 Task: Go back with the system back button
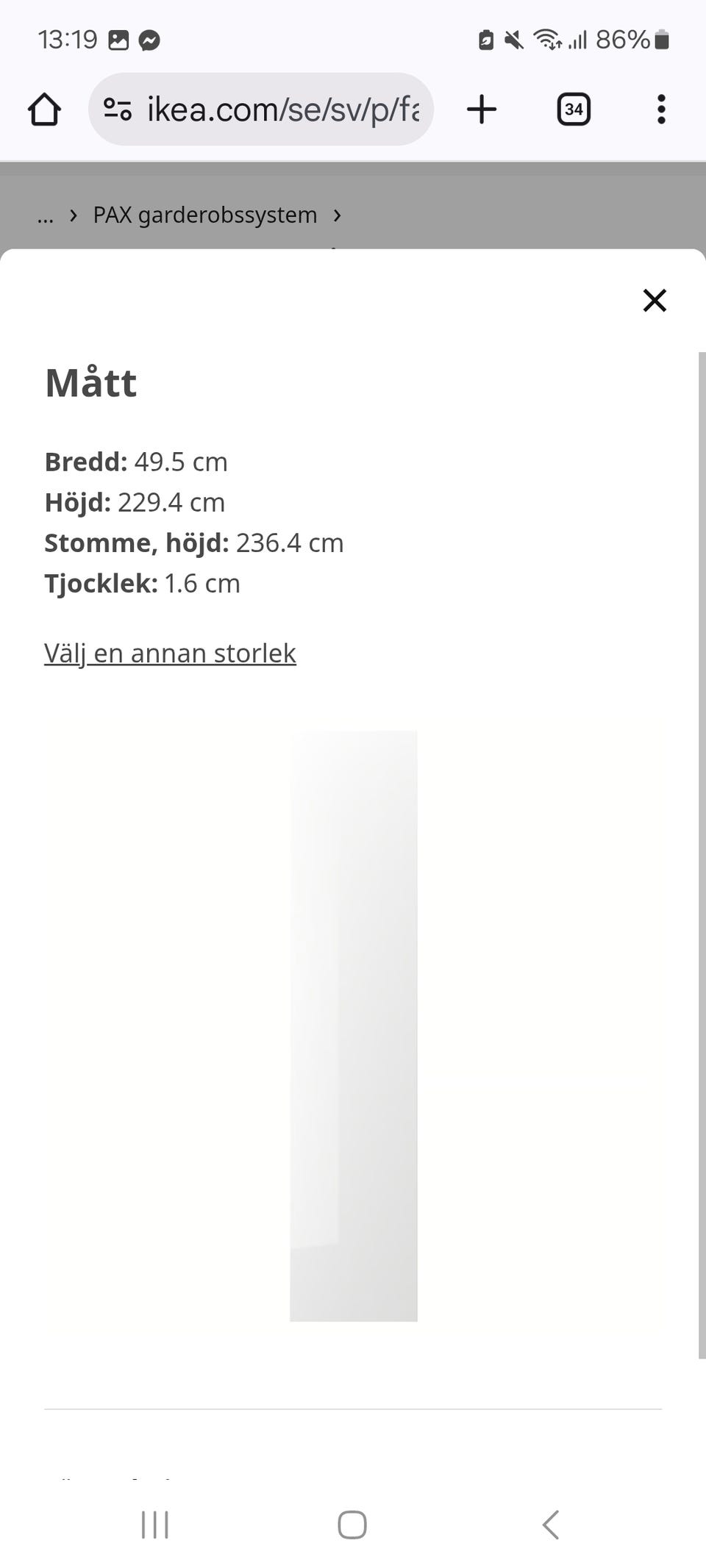click(x=550, y=1524)
